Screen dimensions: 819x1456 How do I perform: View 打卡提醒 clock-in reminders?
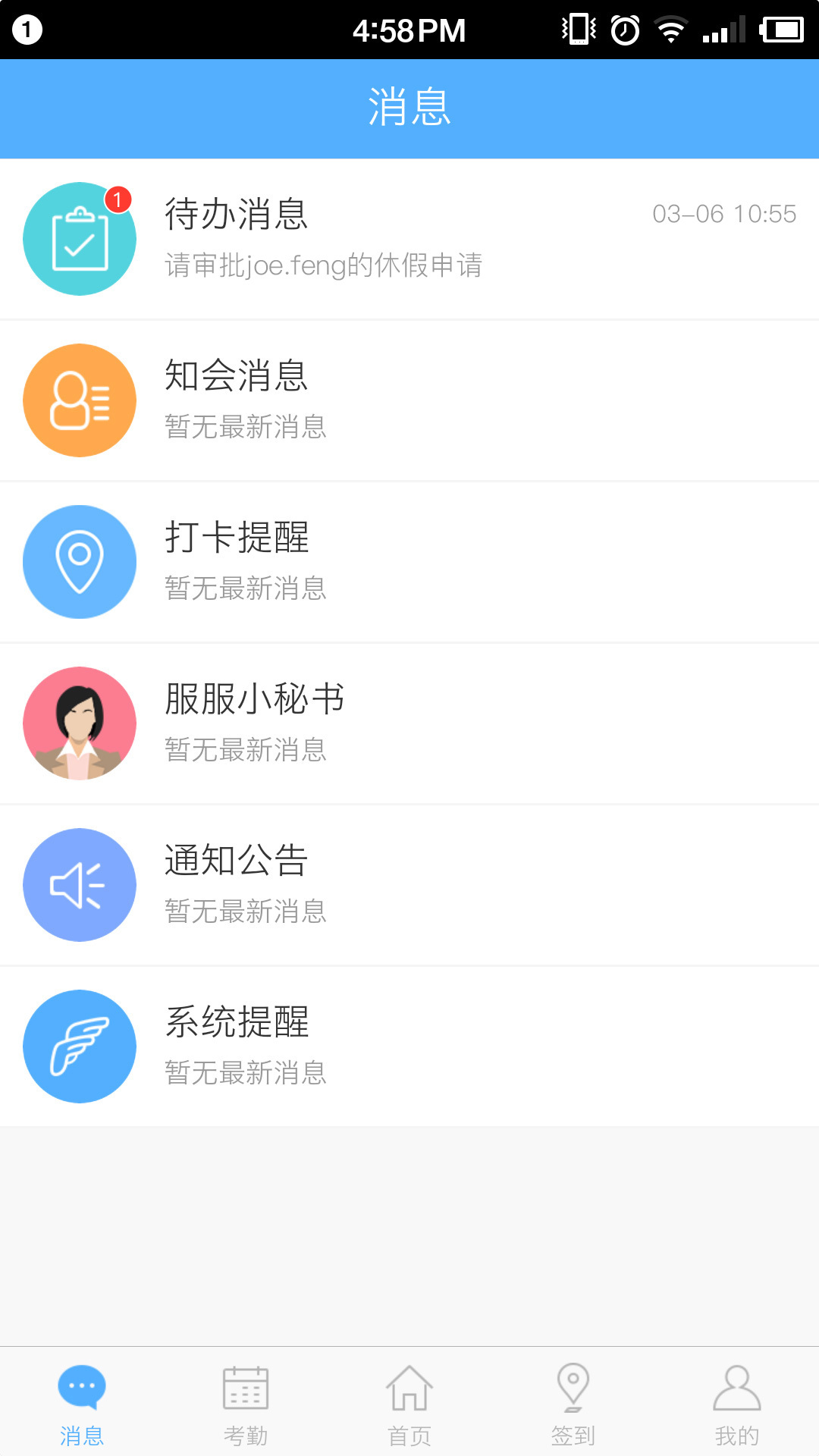[x=409, y=562]
